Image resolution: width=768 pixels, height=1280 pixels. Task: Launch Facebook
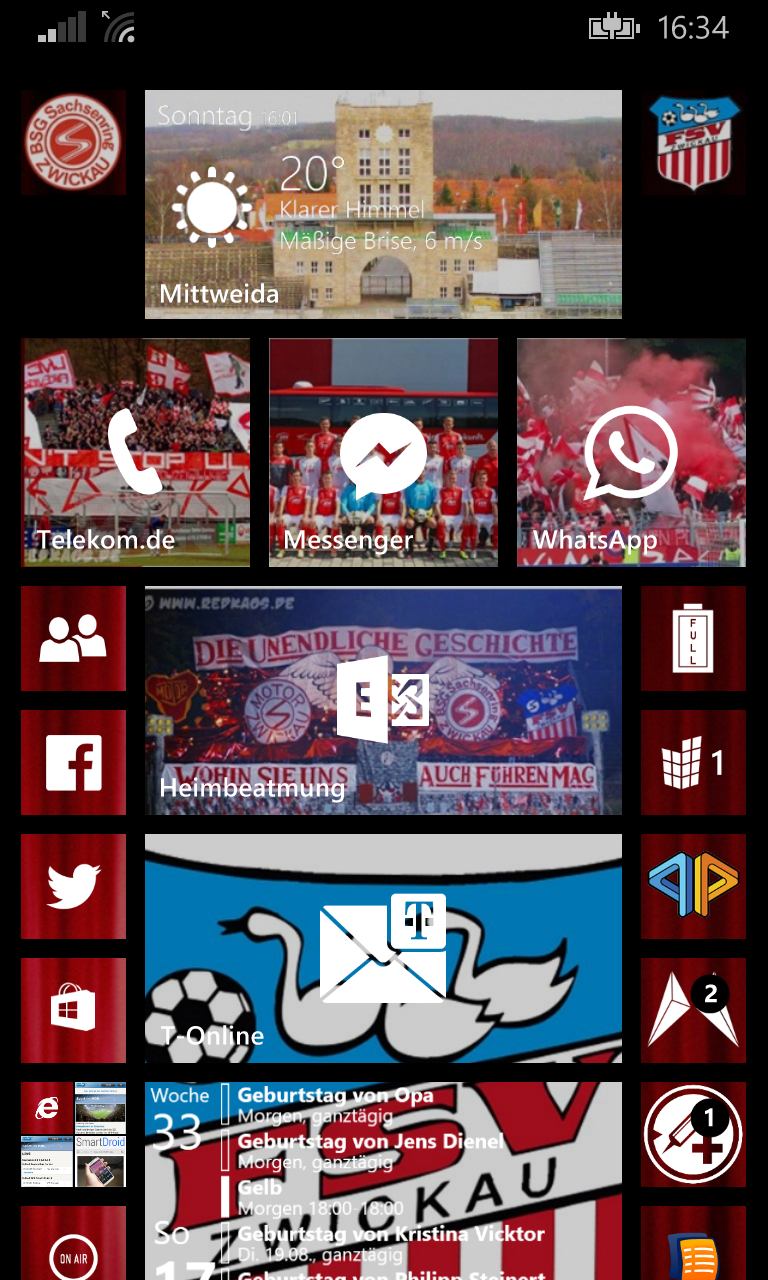[73, 762]
